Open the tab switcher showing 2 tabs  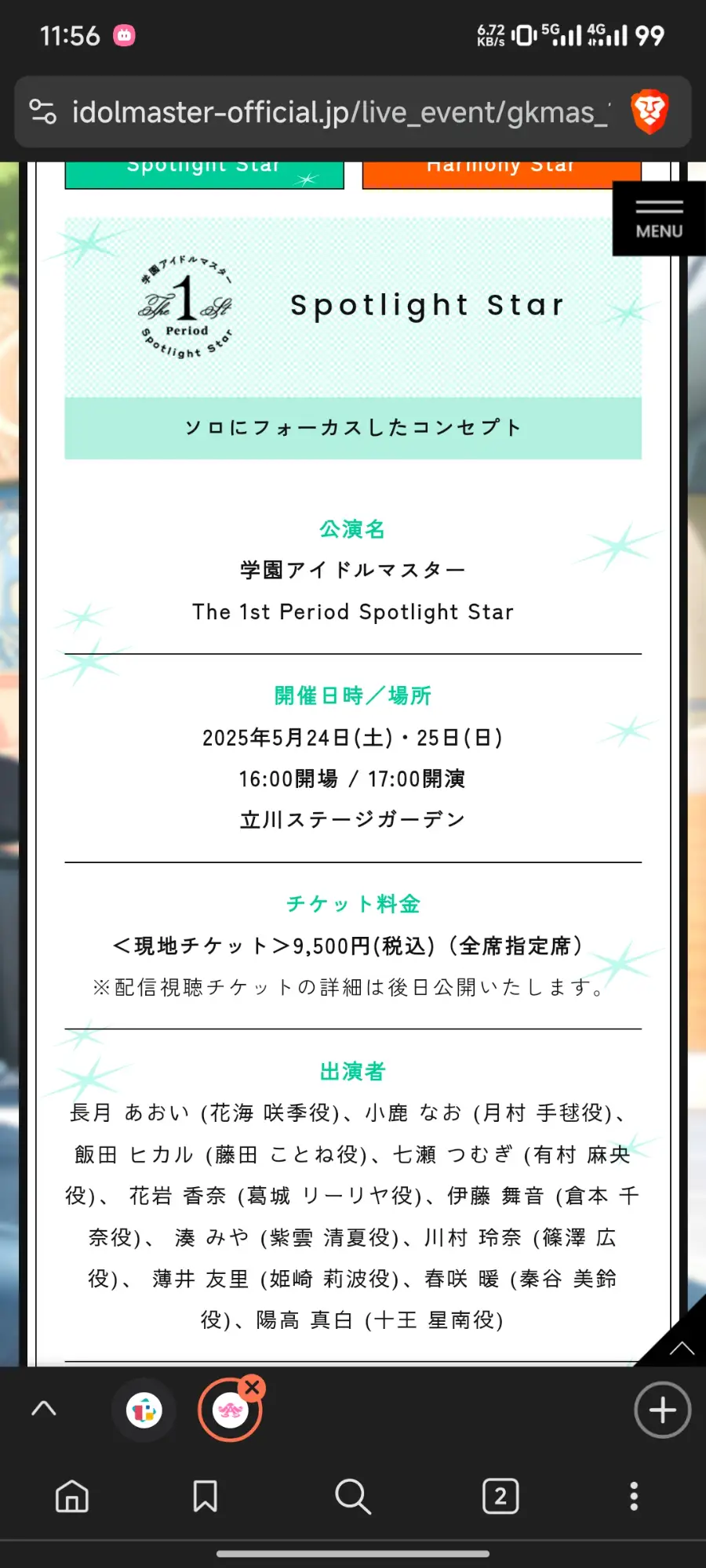pos(500,1496)
